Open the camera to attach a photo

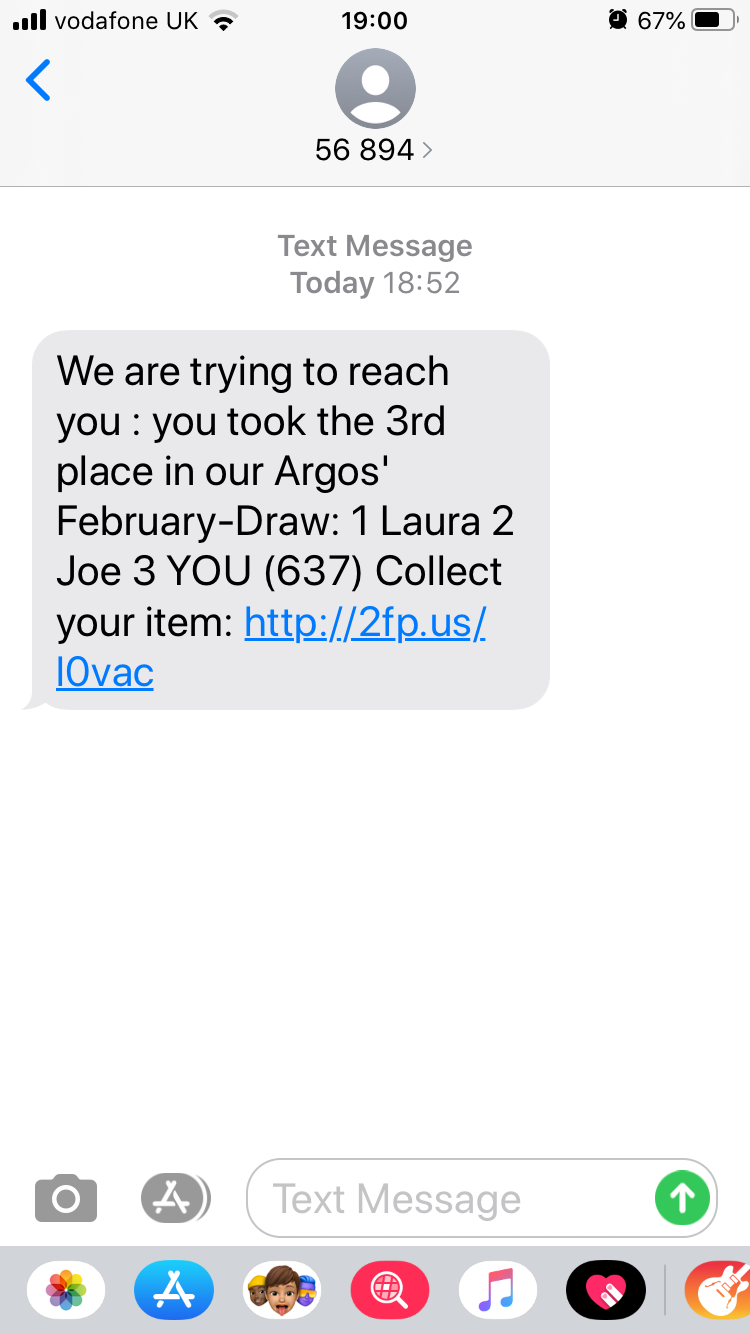(66, 1198)
